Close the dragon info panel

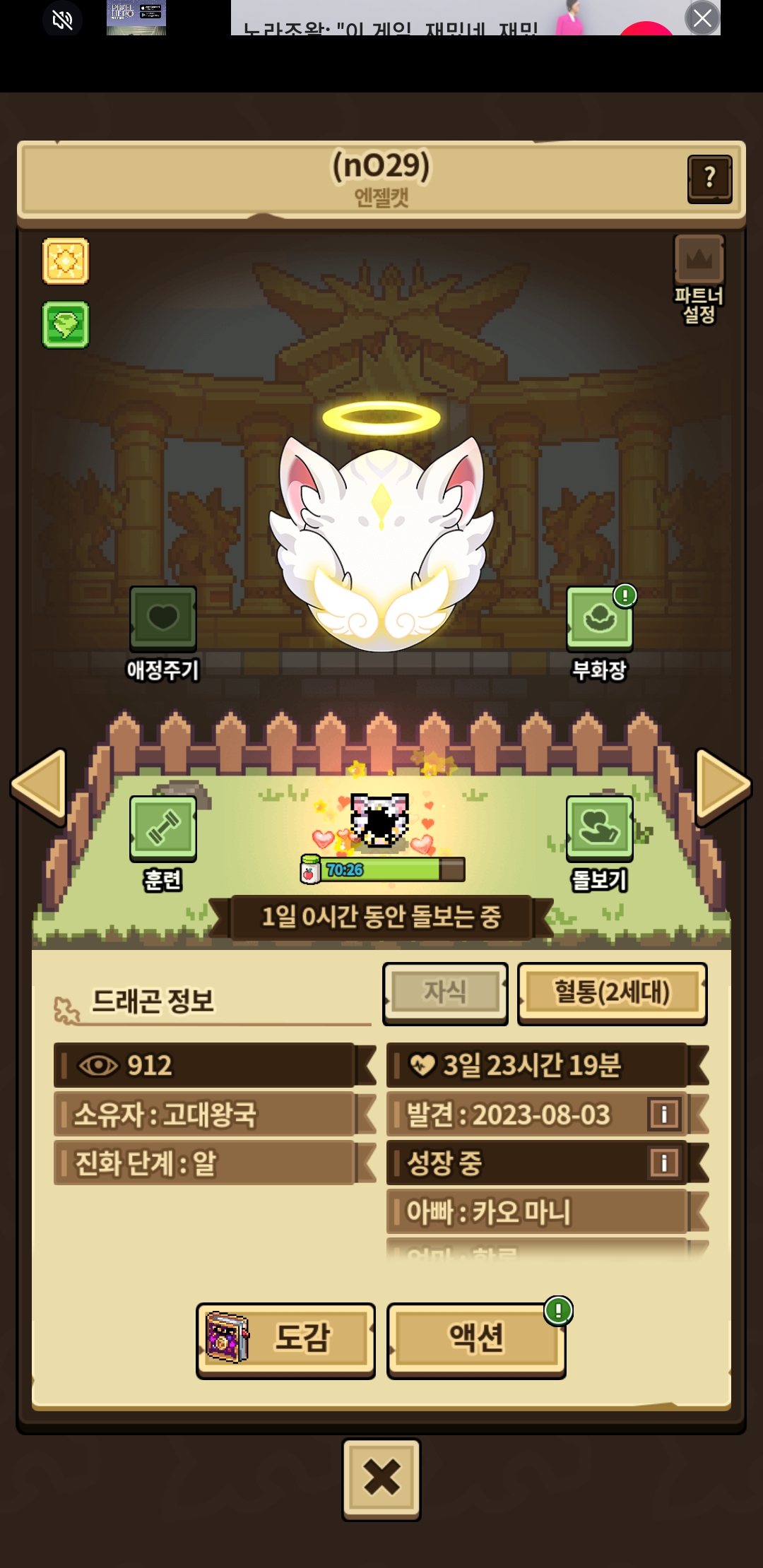point(381,1478)
